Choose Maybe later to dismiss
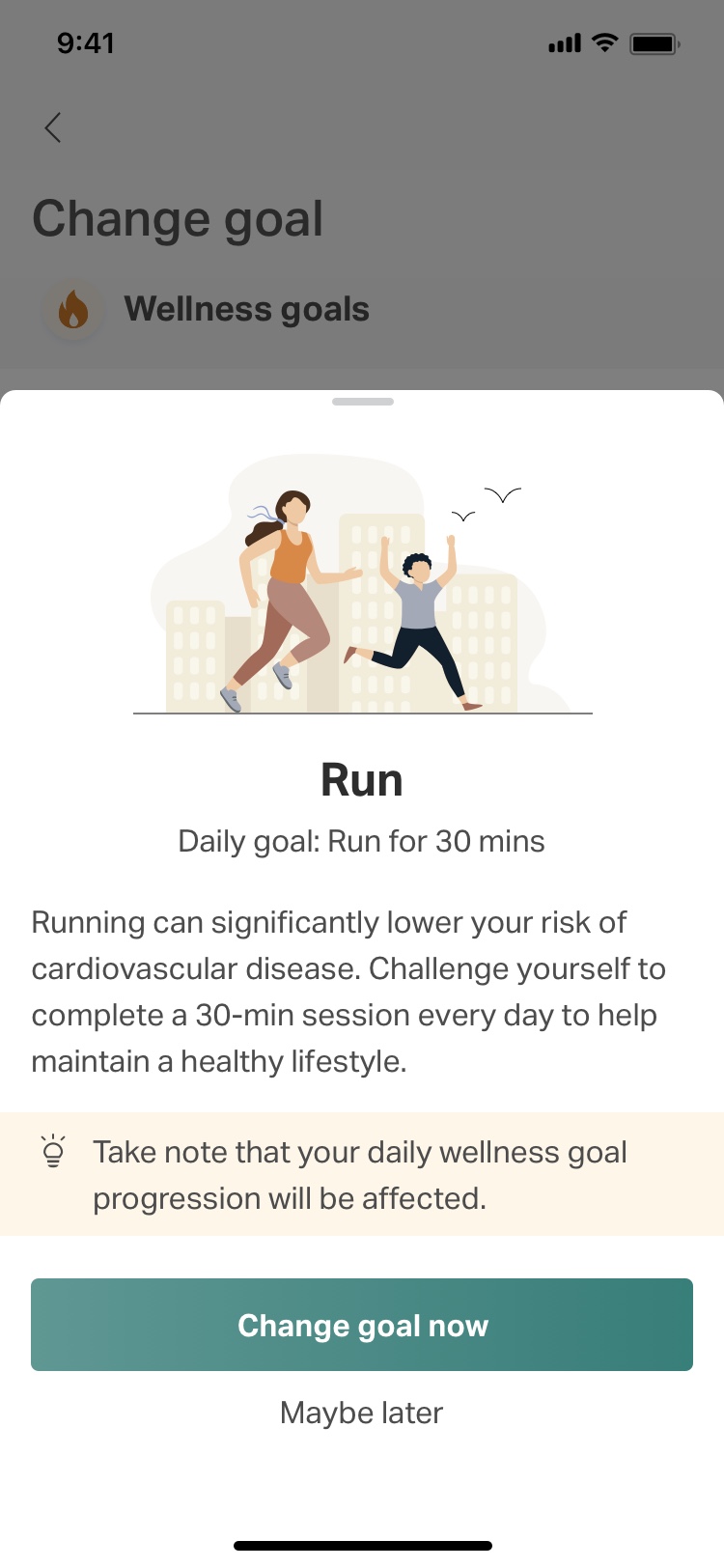The image size is (724, 1568). pyautogui.click(x=362, y=1413)
